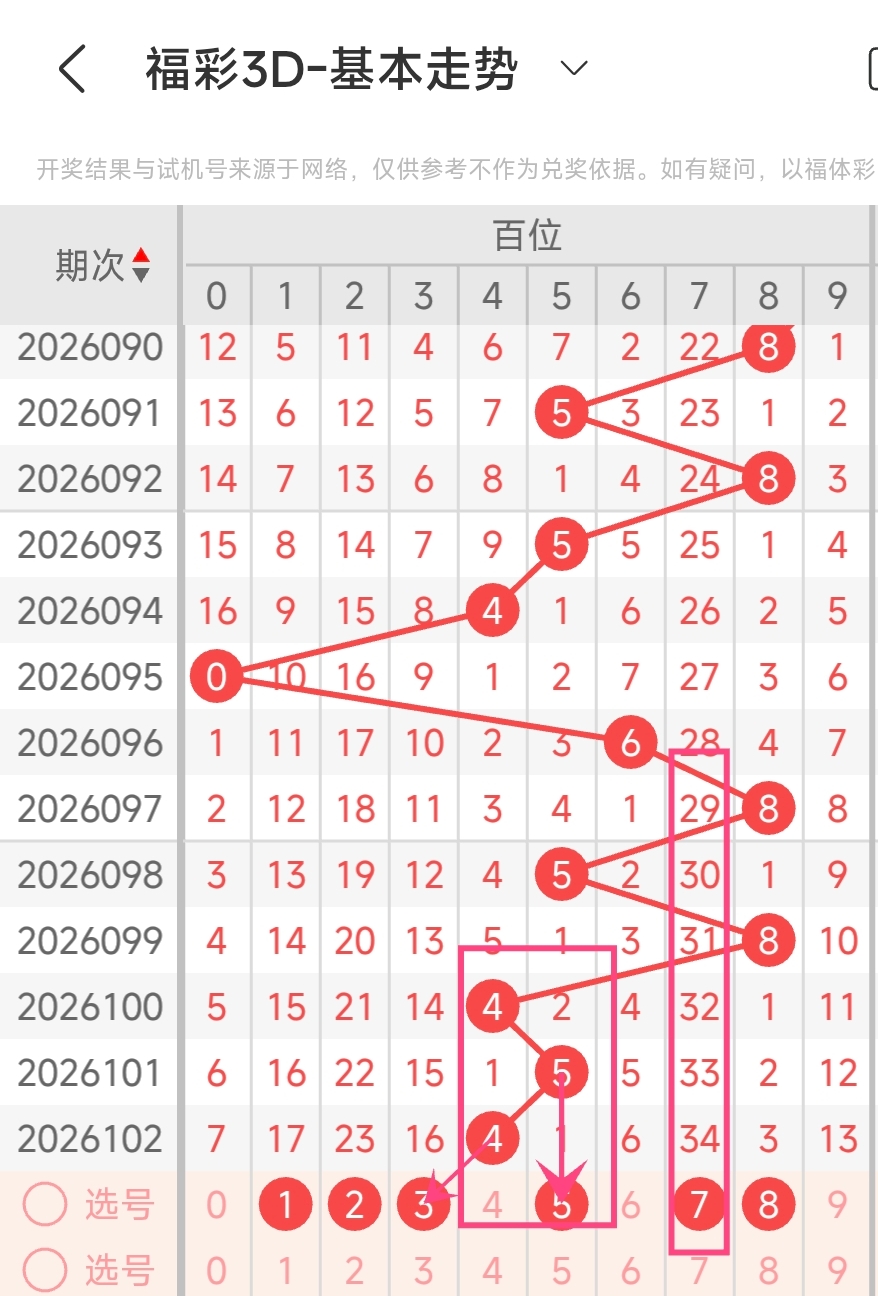Pick number 9 in the first 选号 row
This screenshot has width=878, height=1296.
[x=837, y=1205]
